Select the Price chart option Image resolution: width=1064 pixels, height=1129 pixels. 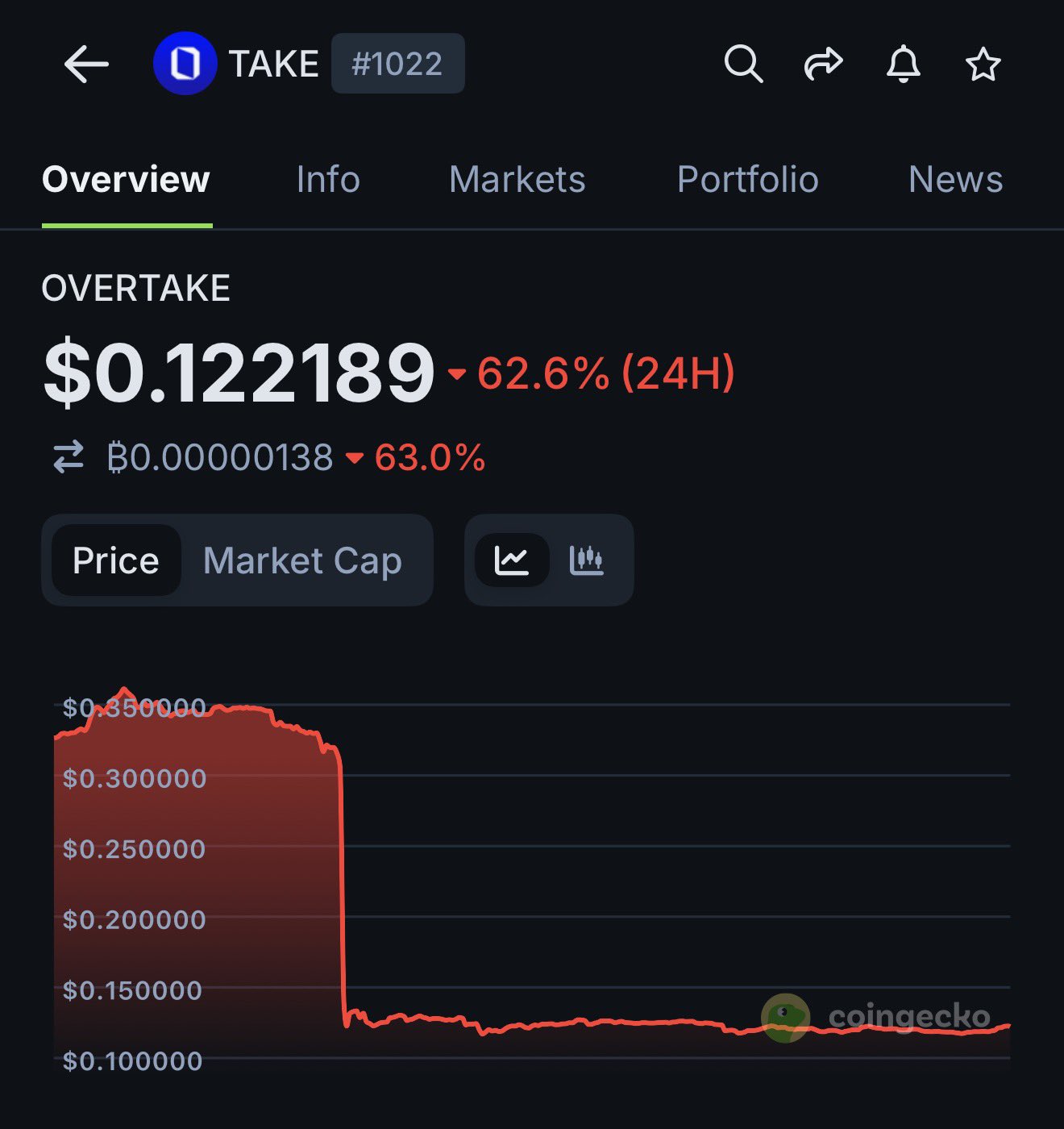click(116, 560)
